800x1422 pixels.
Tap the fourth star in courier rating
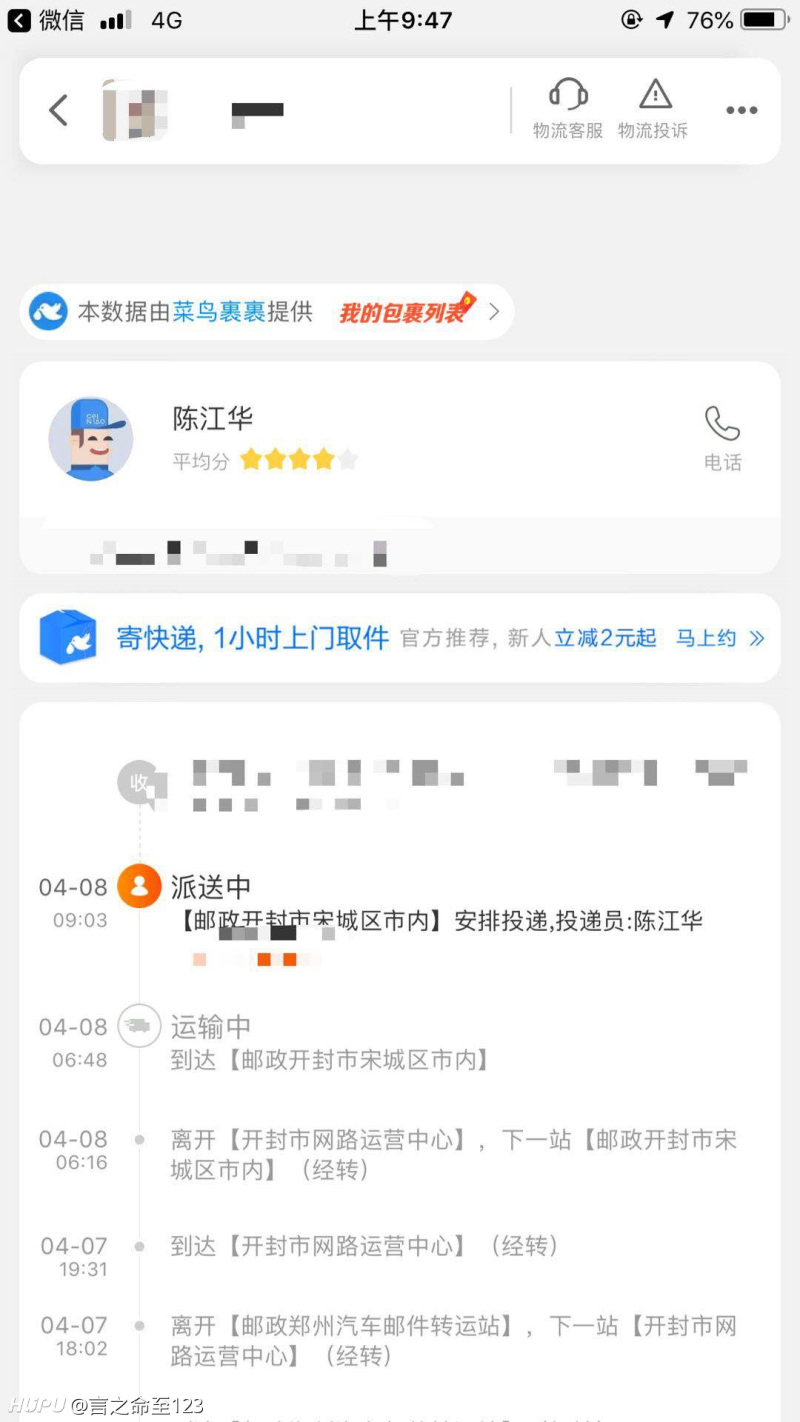coord(322,458)
